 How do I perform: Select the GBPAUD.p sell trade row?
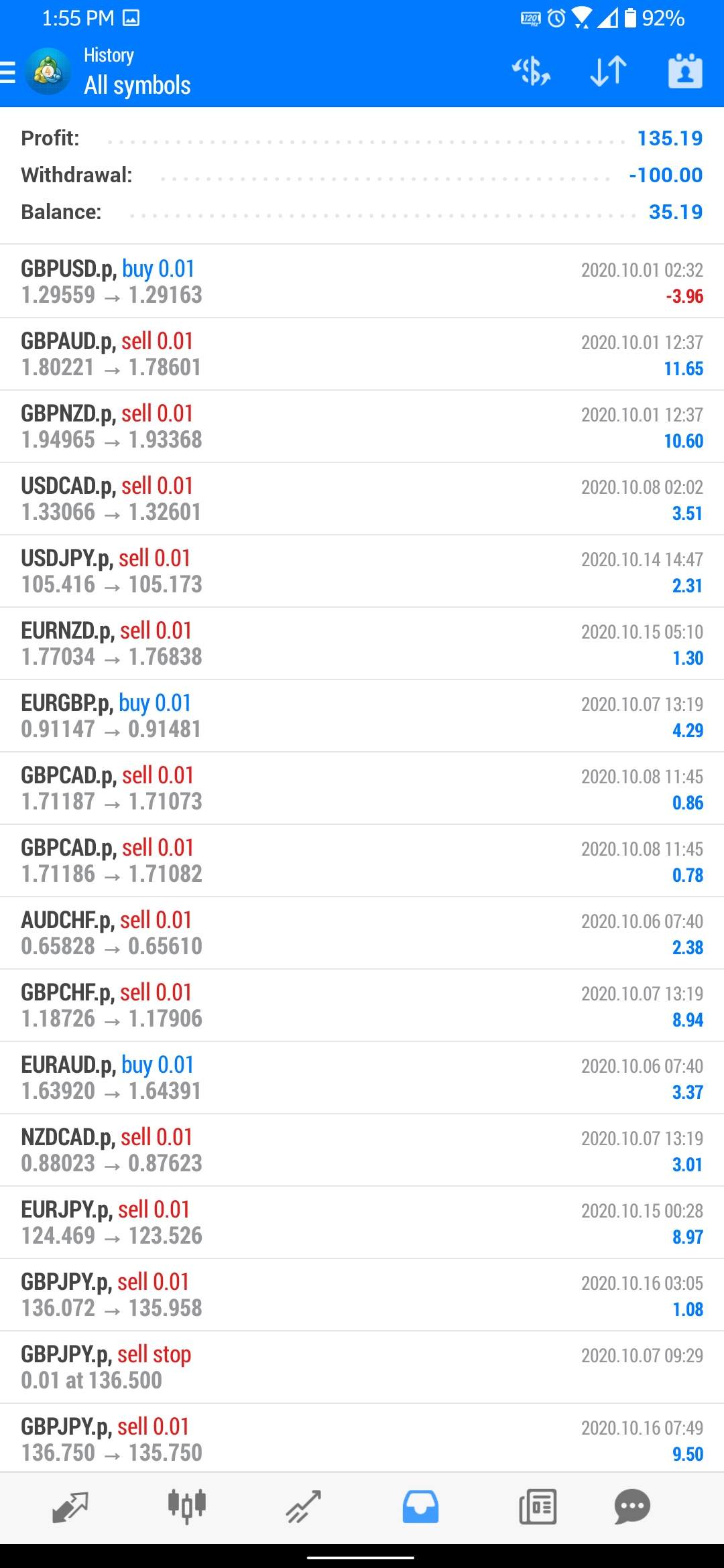coord(362,354)
